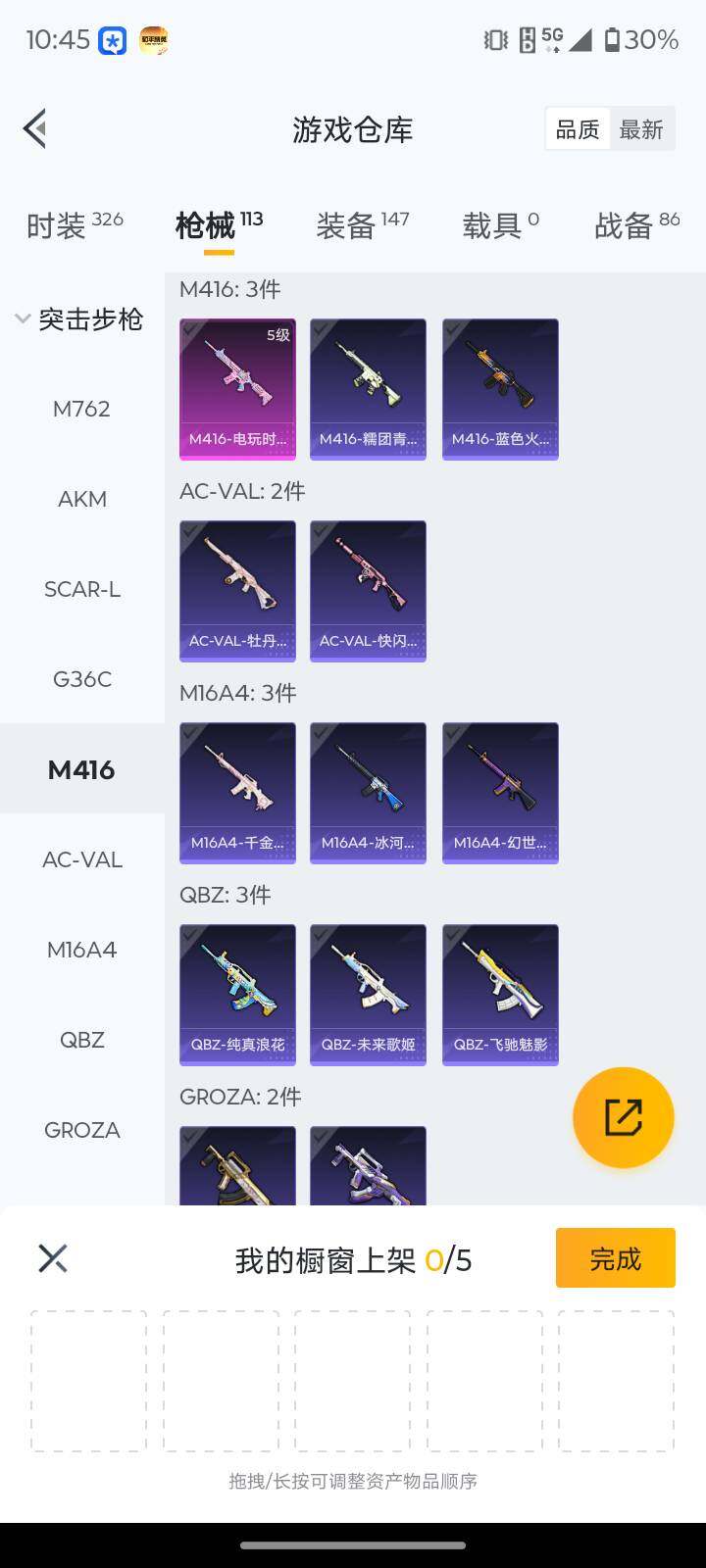Pick the AC-VAL-牡丹 skin tile

click(x=237, y=590)
